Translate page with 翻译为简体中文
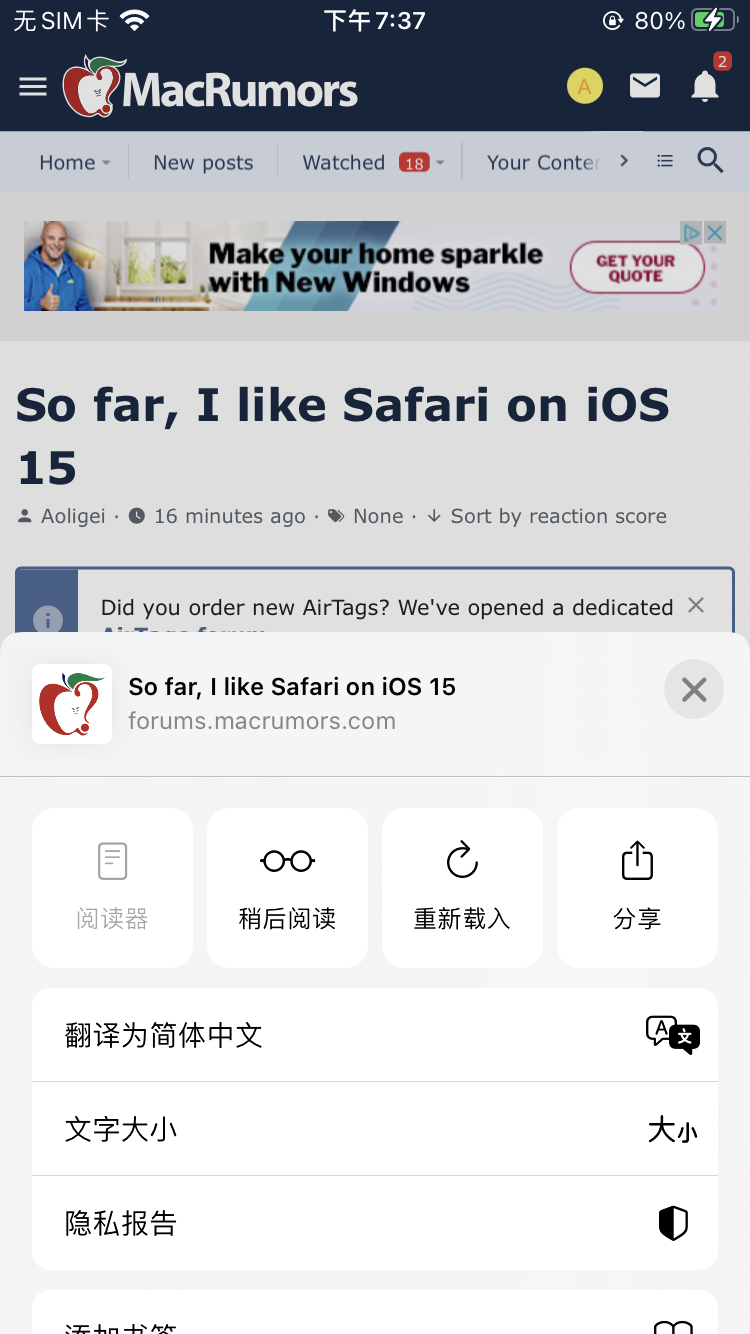Viewport: 750px width, 1334px height. [375, 1035]
